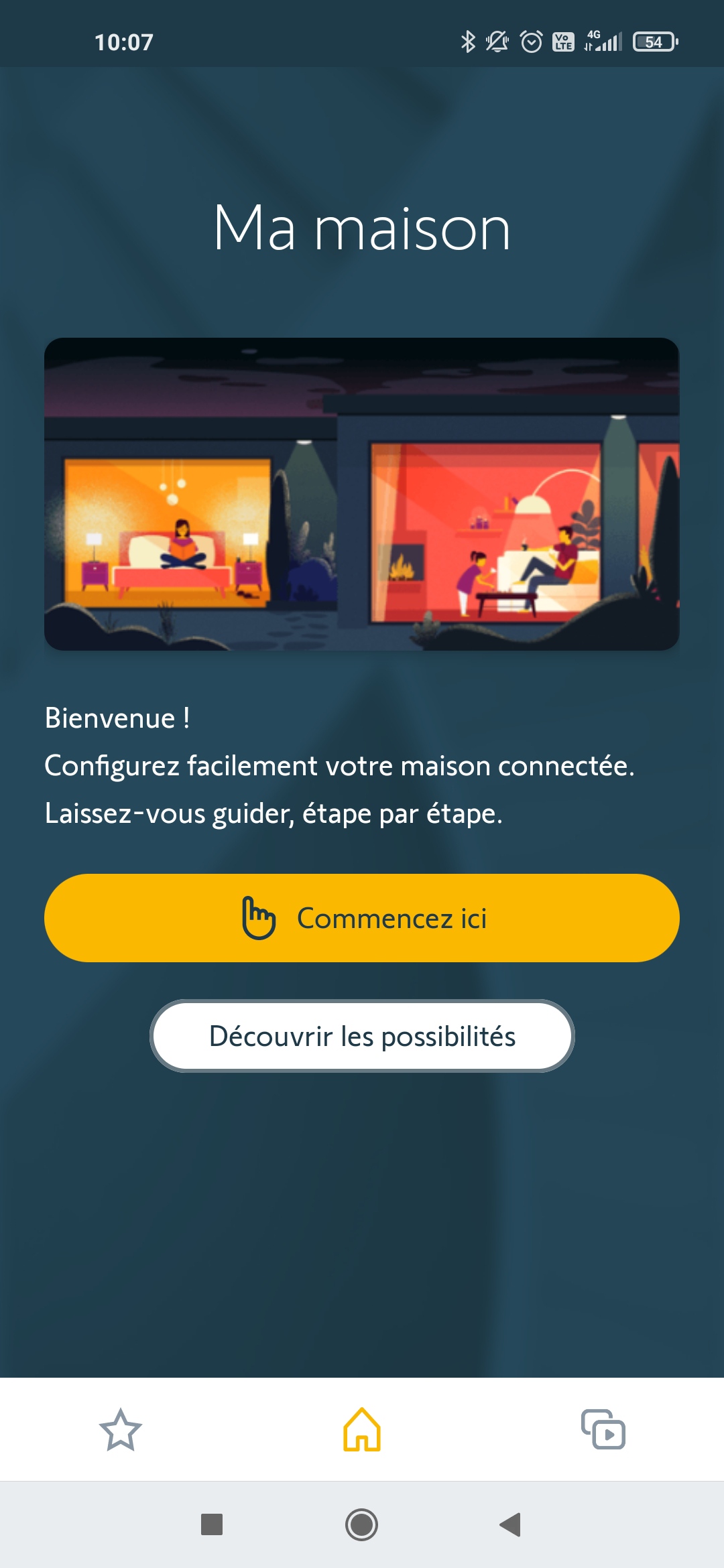This screenshot has width=724, height=1568.
Task: Go back with the system back arrow
Action: pyautogui.click(x=511, y=1524)
